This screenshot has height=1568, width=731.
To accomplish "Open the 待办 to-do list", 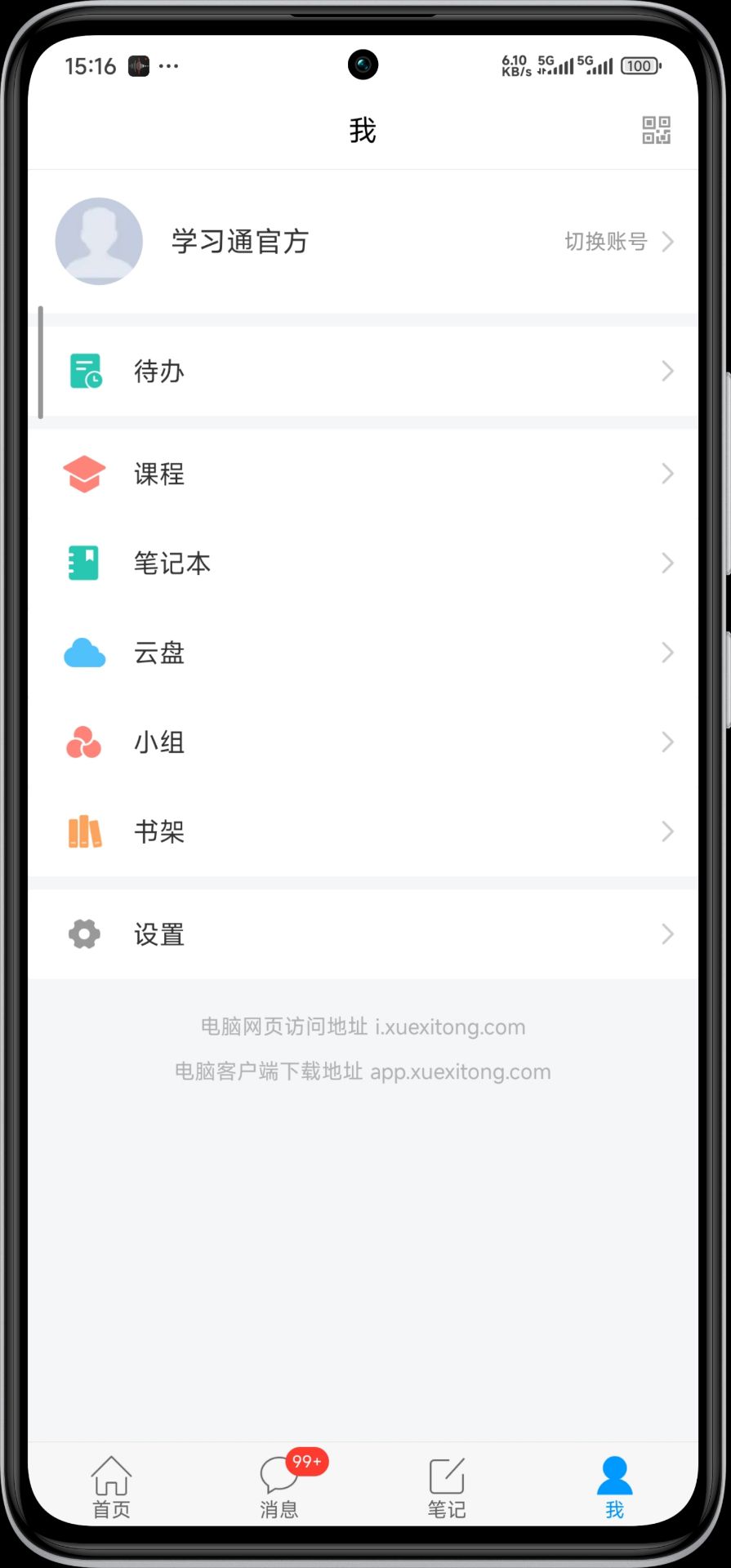I will pos(363,372).
